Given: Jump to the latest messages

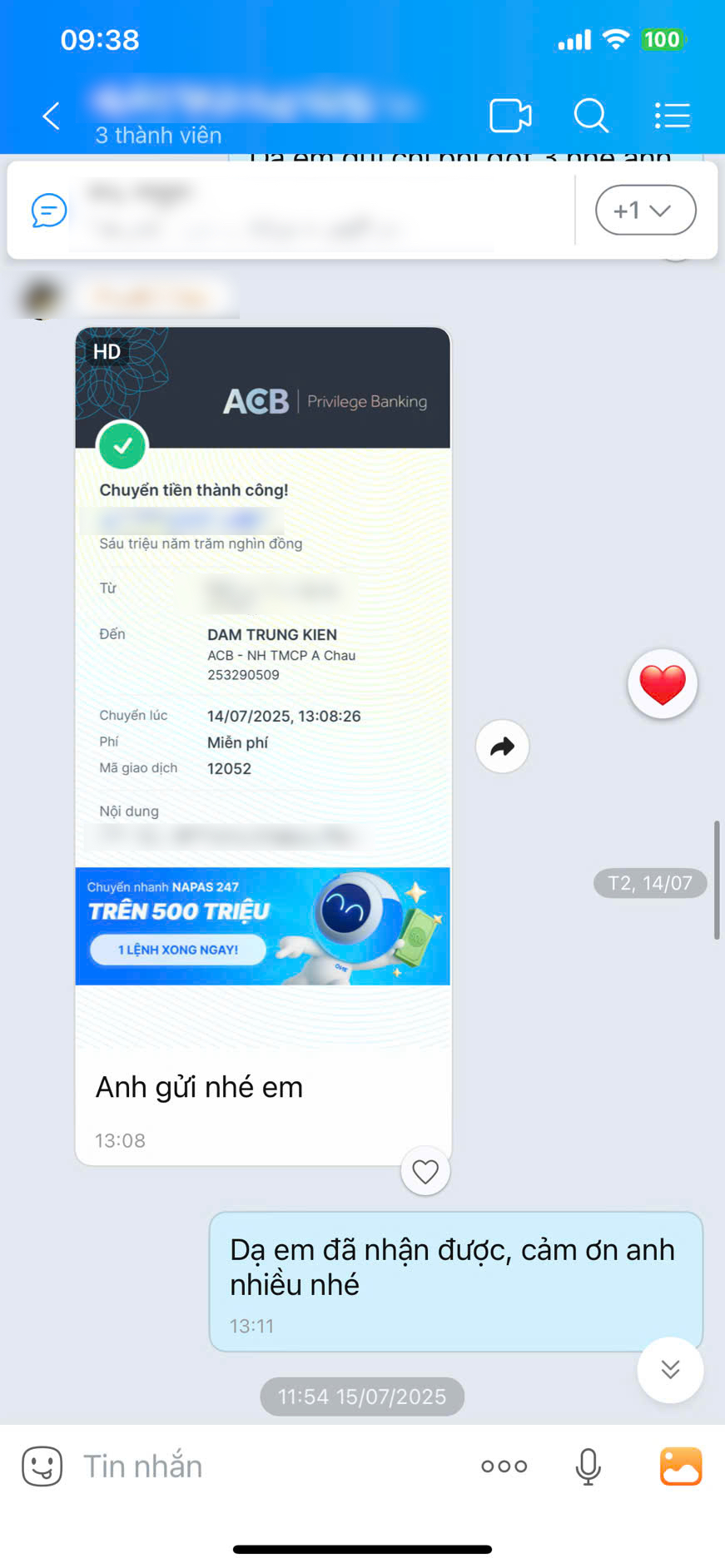Looking at the screenshot, I should point(670,1370).
